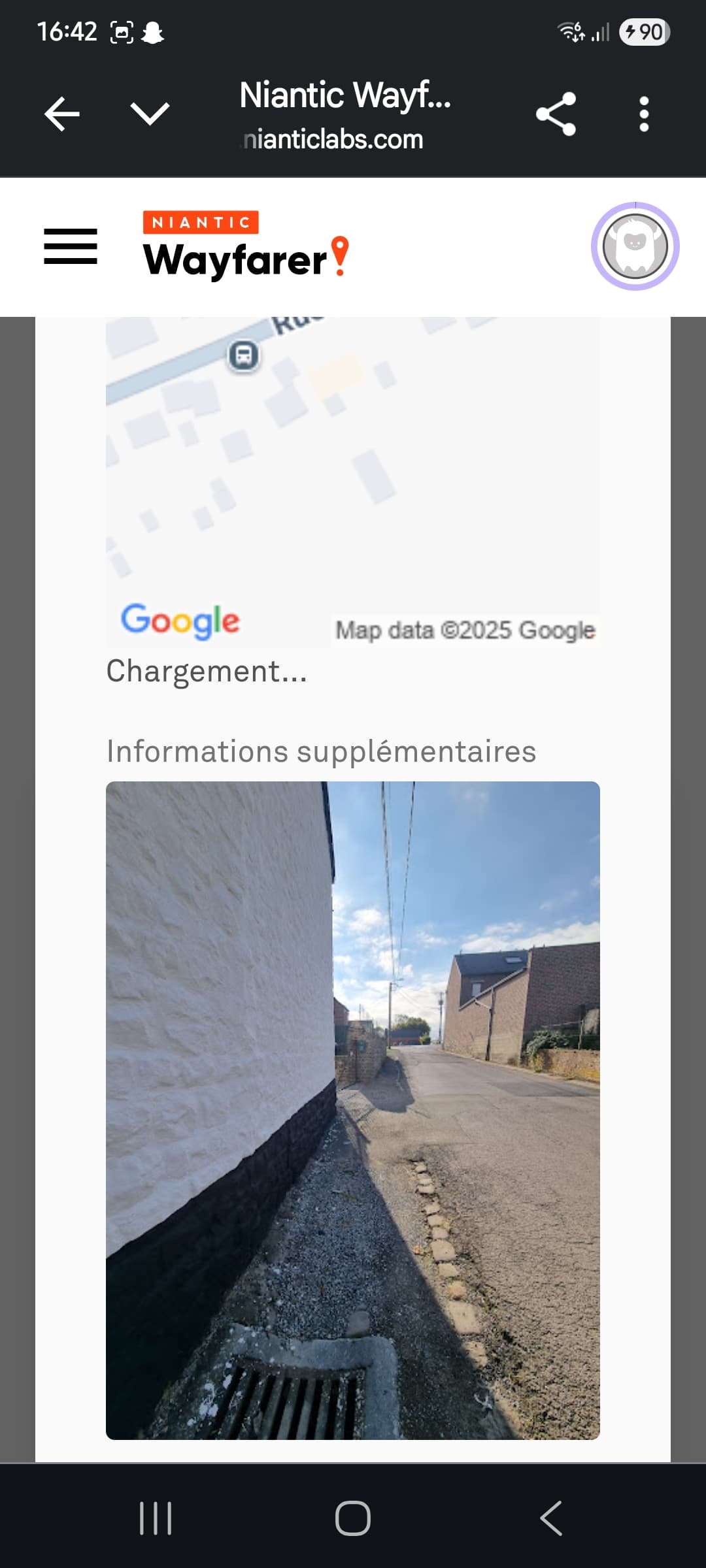Open the browser overflow menu
The width and height of the screenshot is (706, 1568).
click(644, 114)
